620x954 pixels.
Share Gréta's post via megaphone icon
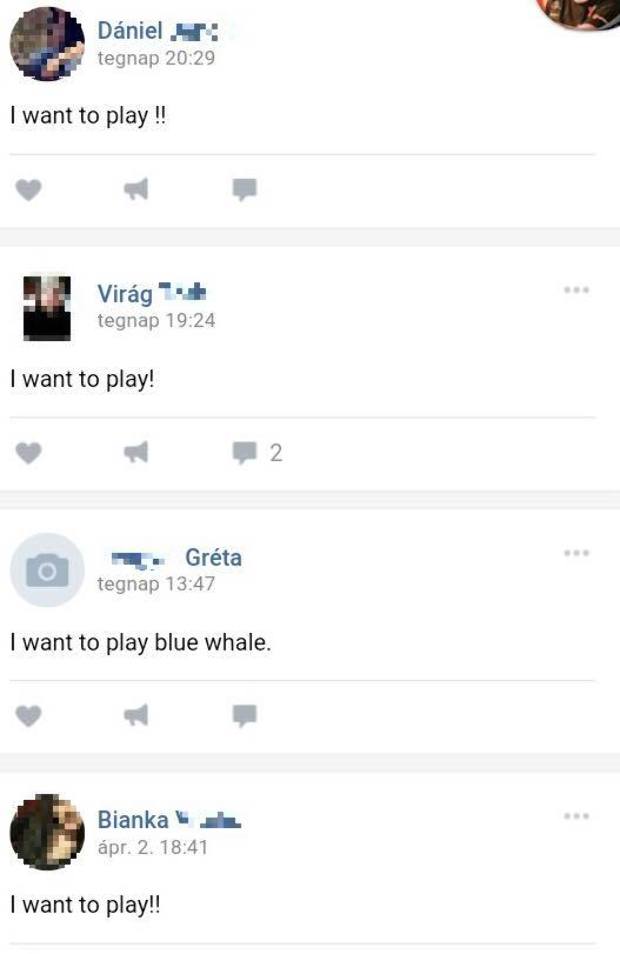coord(136,716)
